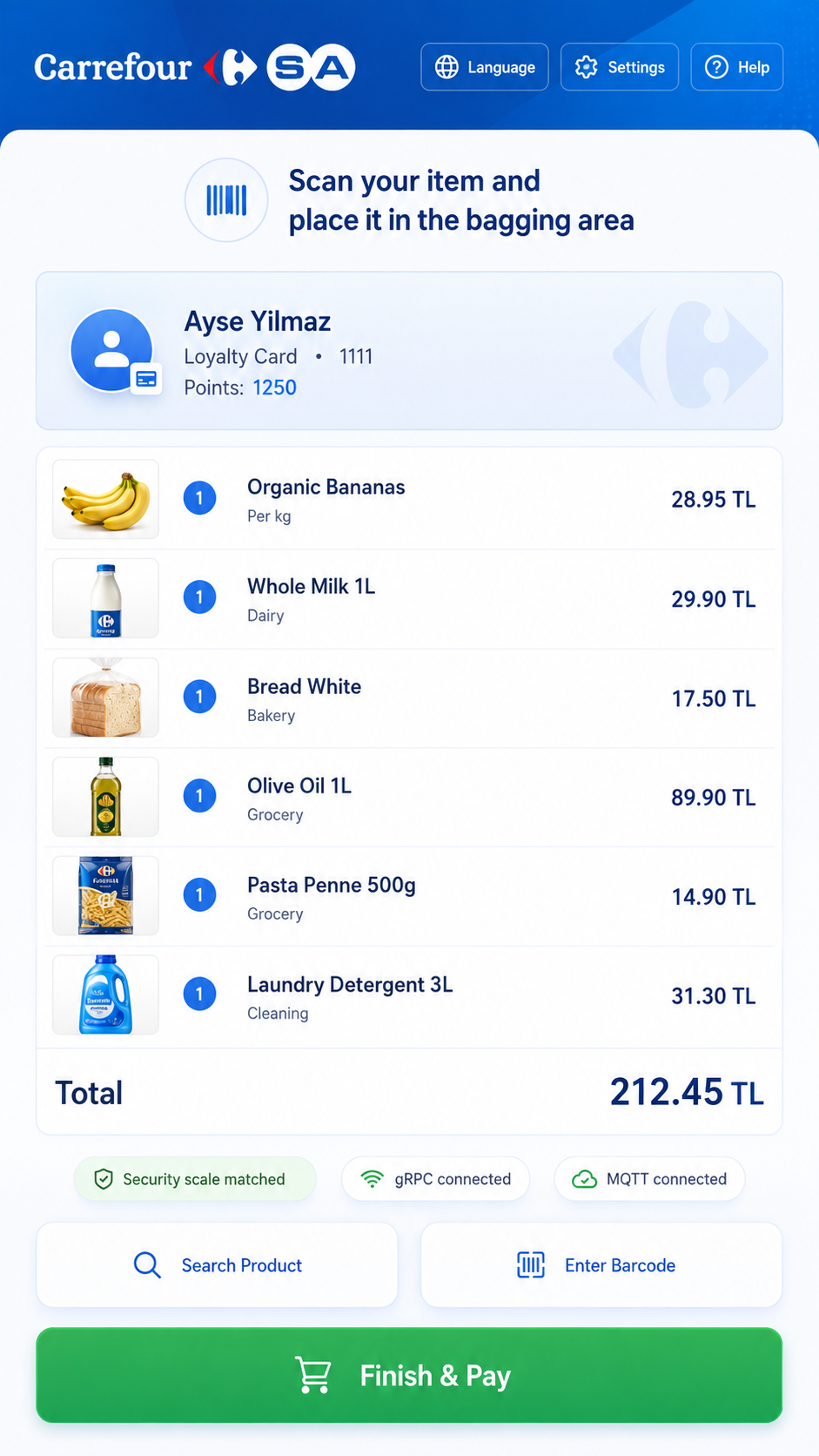Open Ayse Yilmaz loyalty card

click(409, 351)
